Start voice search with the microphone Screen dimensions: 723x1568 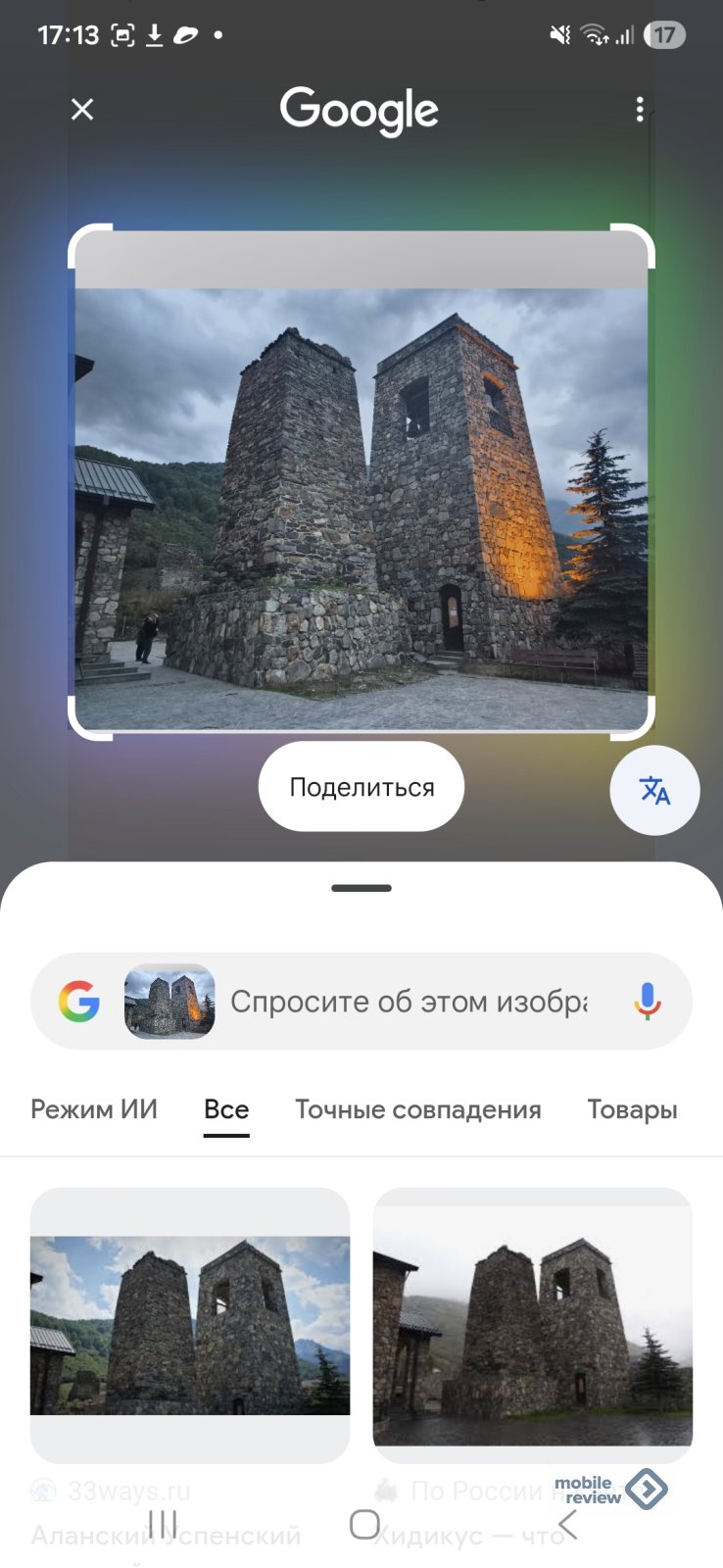tap(647, 1002)
